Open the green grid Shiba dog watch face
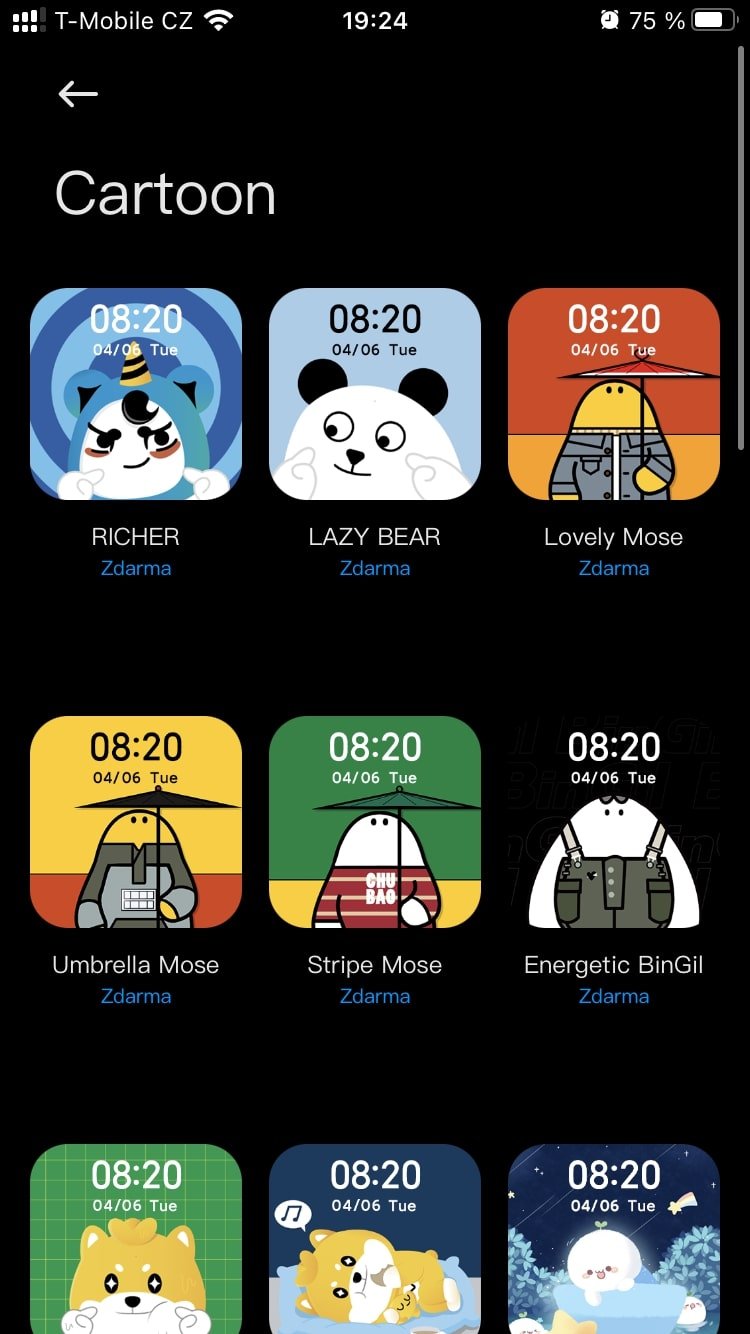 [136, 1239]
